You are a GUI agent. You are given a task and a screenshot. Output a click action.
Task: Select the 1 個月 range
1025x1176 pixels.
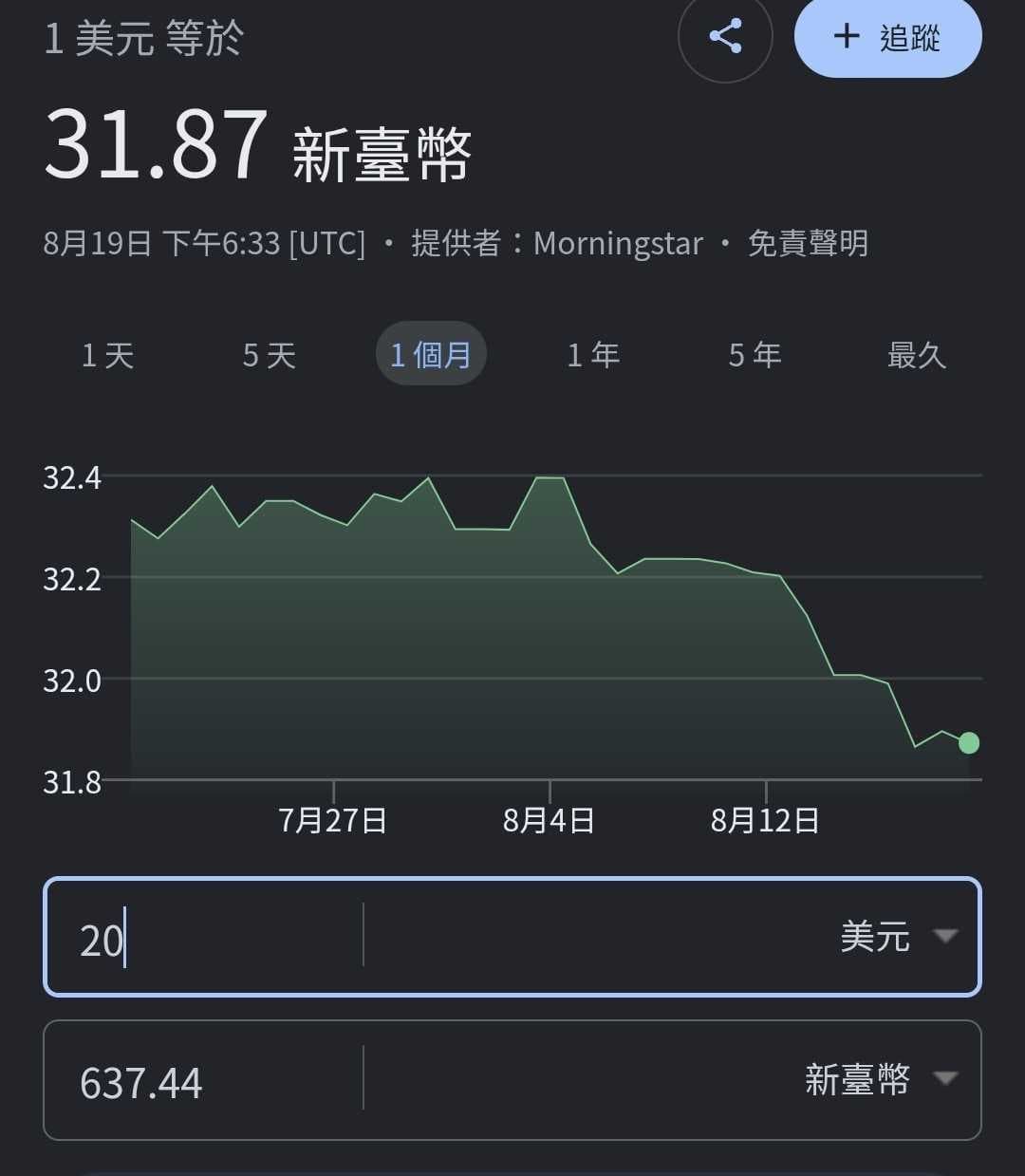click(x=432, y=354)
